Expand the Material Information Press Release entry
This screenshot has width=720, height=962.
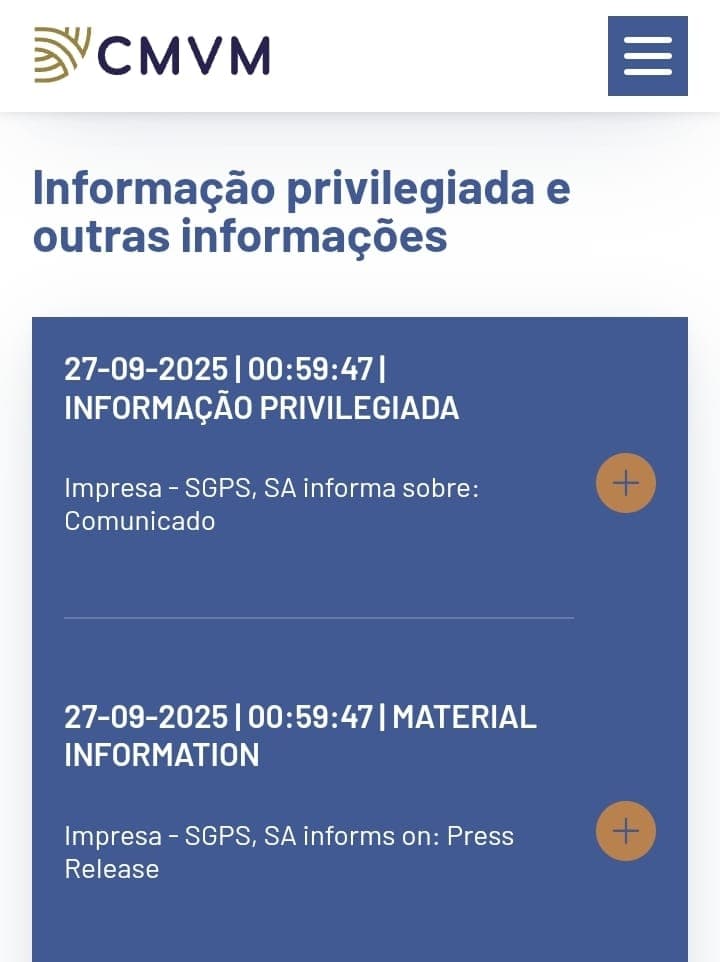(x=625, y=831)
